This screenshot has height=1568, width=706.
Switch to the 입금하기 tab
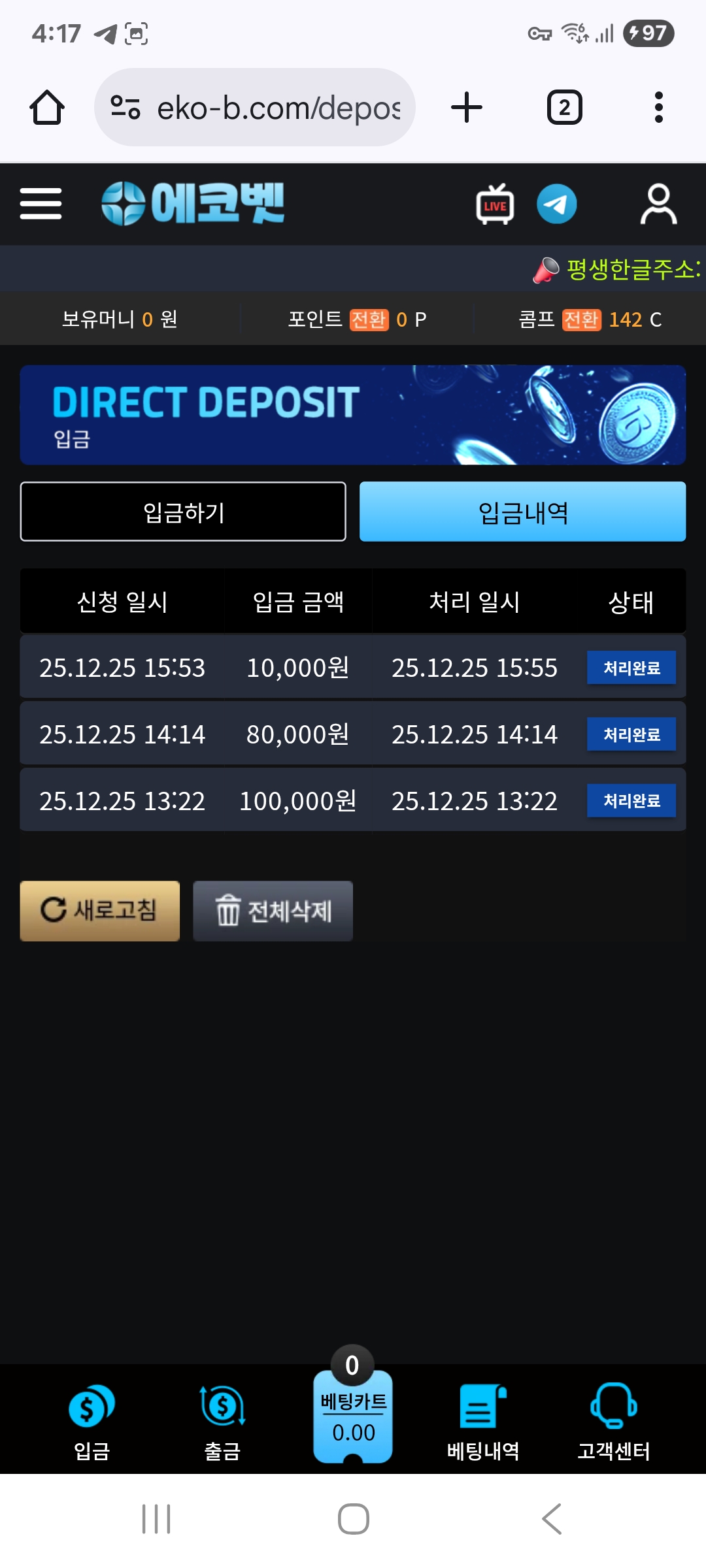[183, 512]
